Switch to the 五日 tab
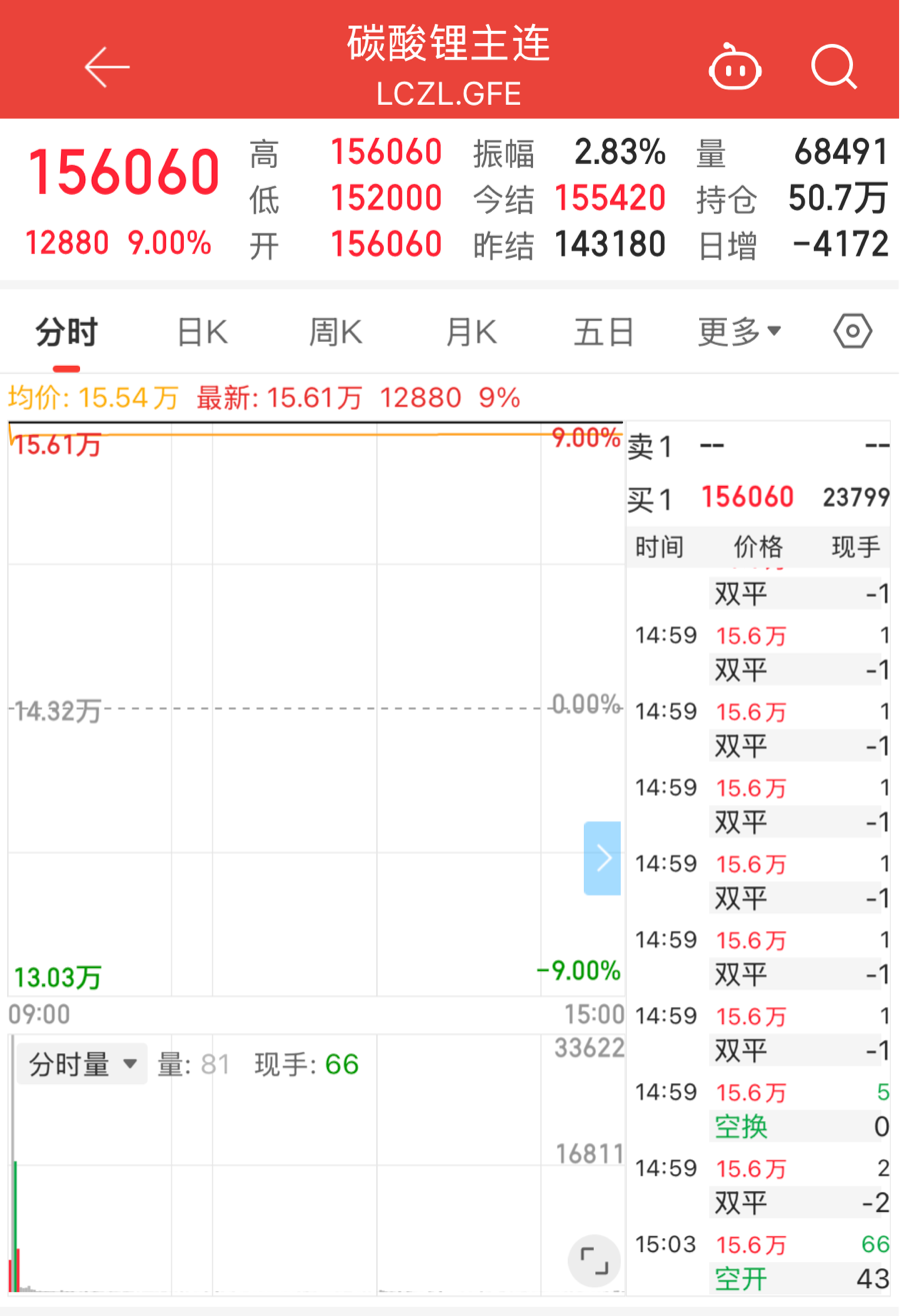The height and width of the screenshot is (1316, 900). pyautogui.click(x=604, y=332)
